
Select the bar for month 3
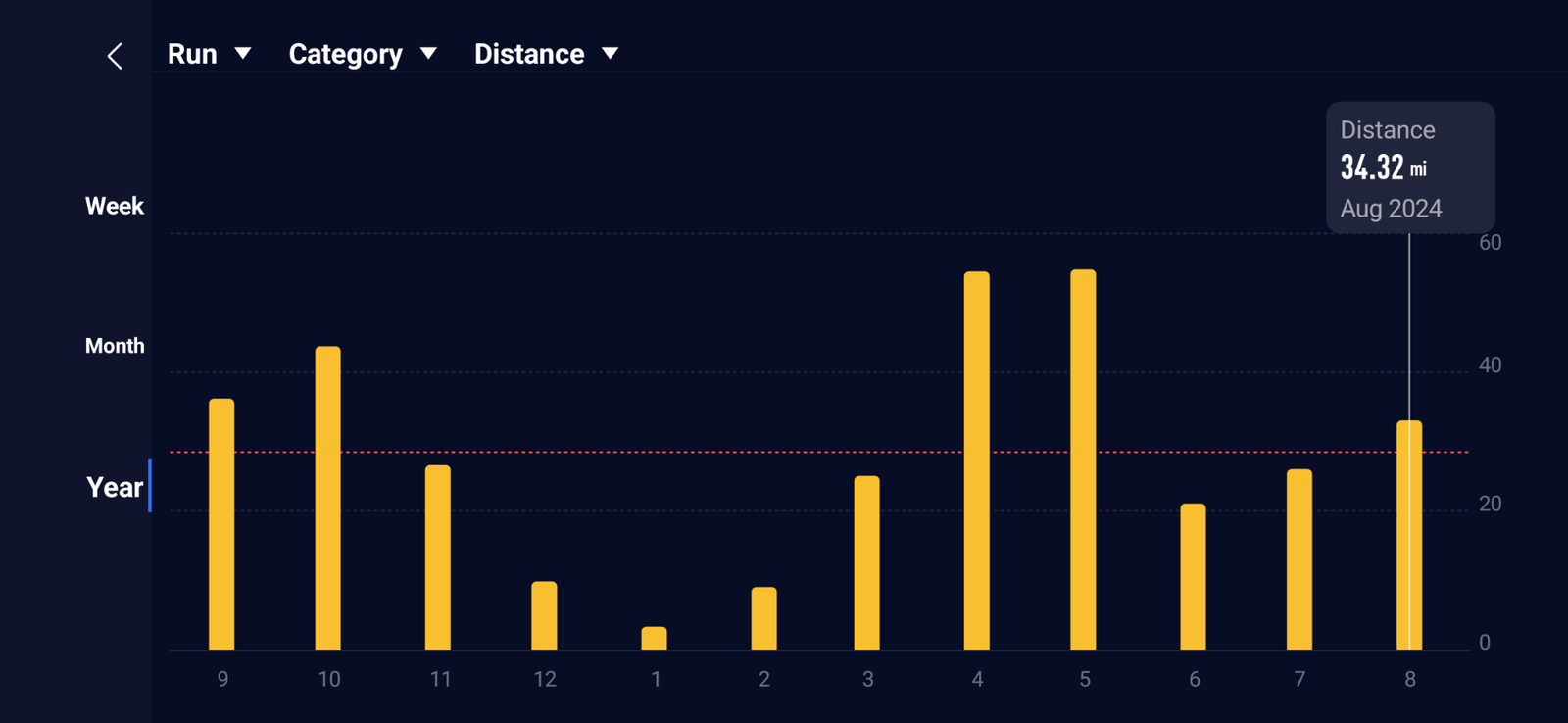point(866,562)
